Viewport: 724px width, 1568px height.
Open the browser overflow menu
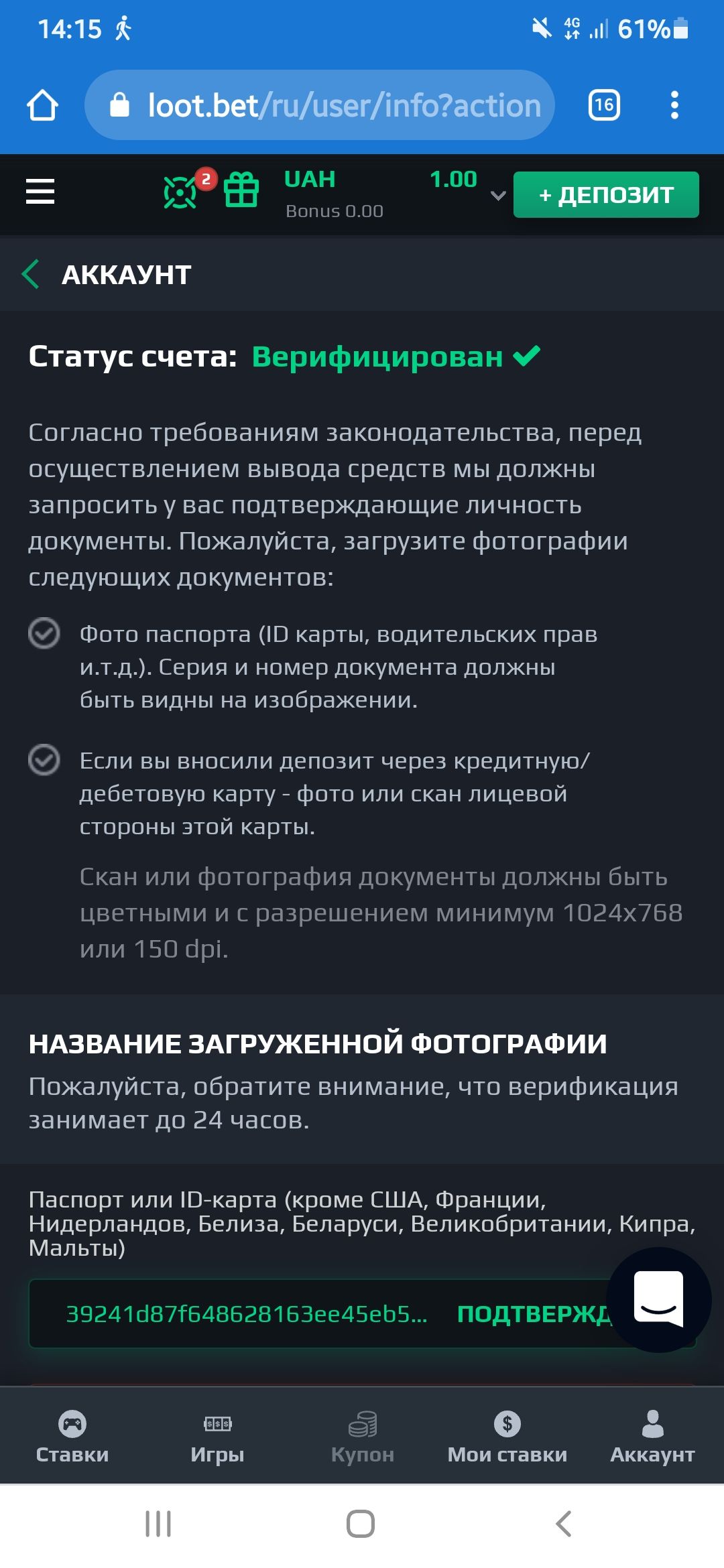point(674,105)
